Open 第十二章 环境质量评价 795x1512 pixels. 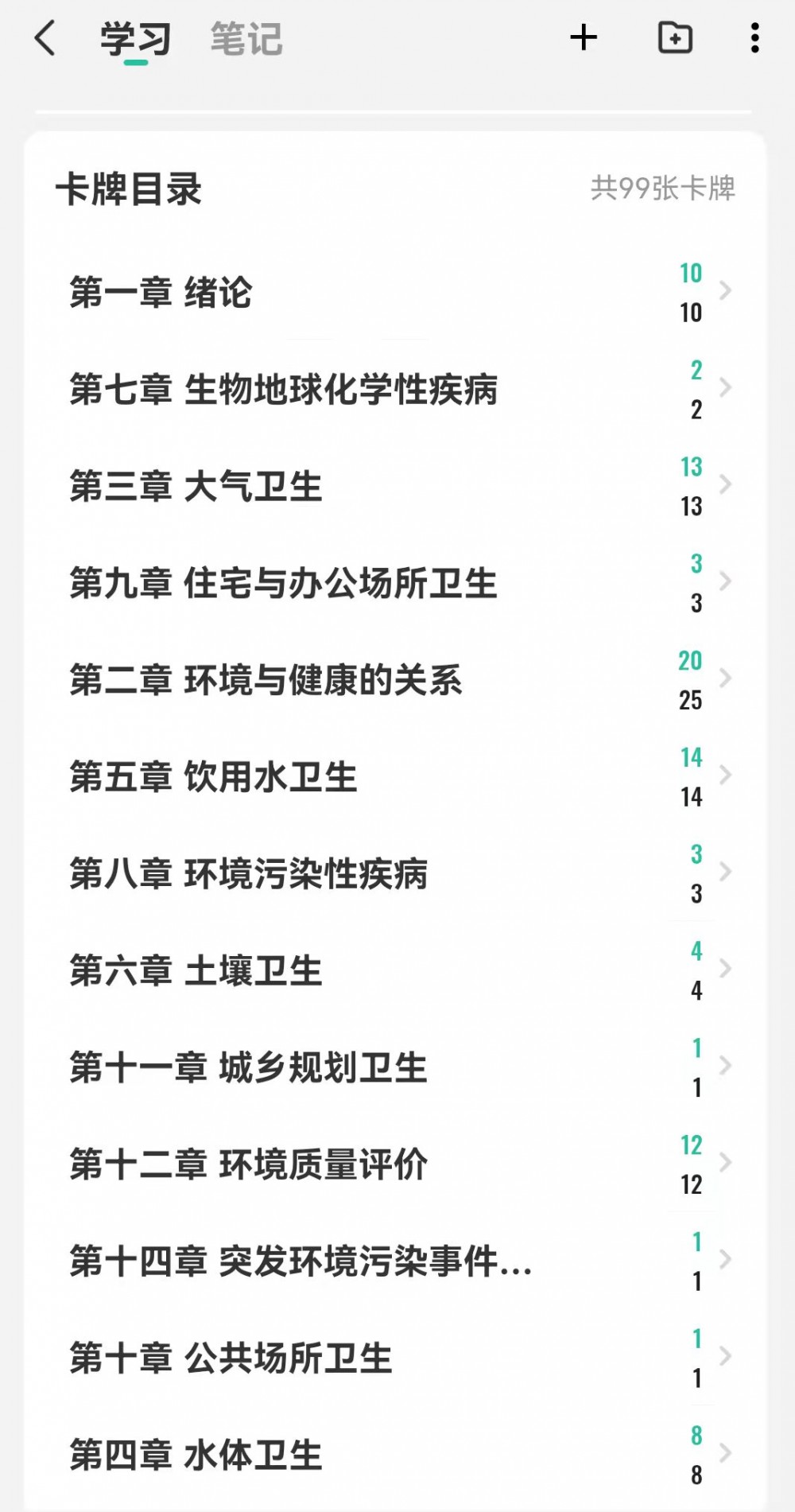395,1164
